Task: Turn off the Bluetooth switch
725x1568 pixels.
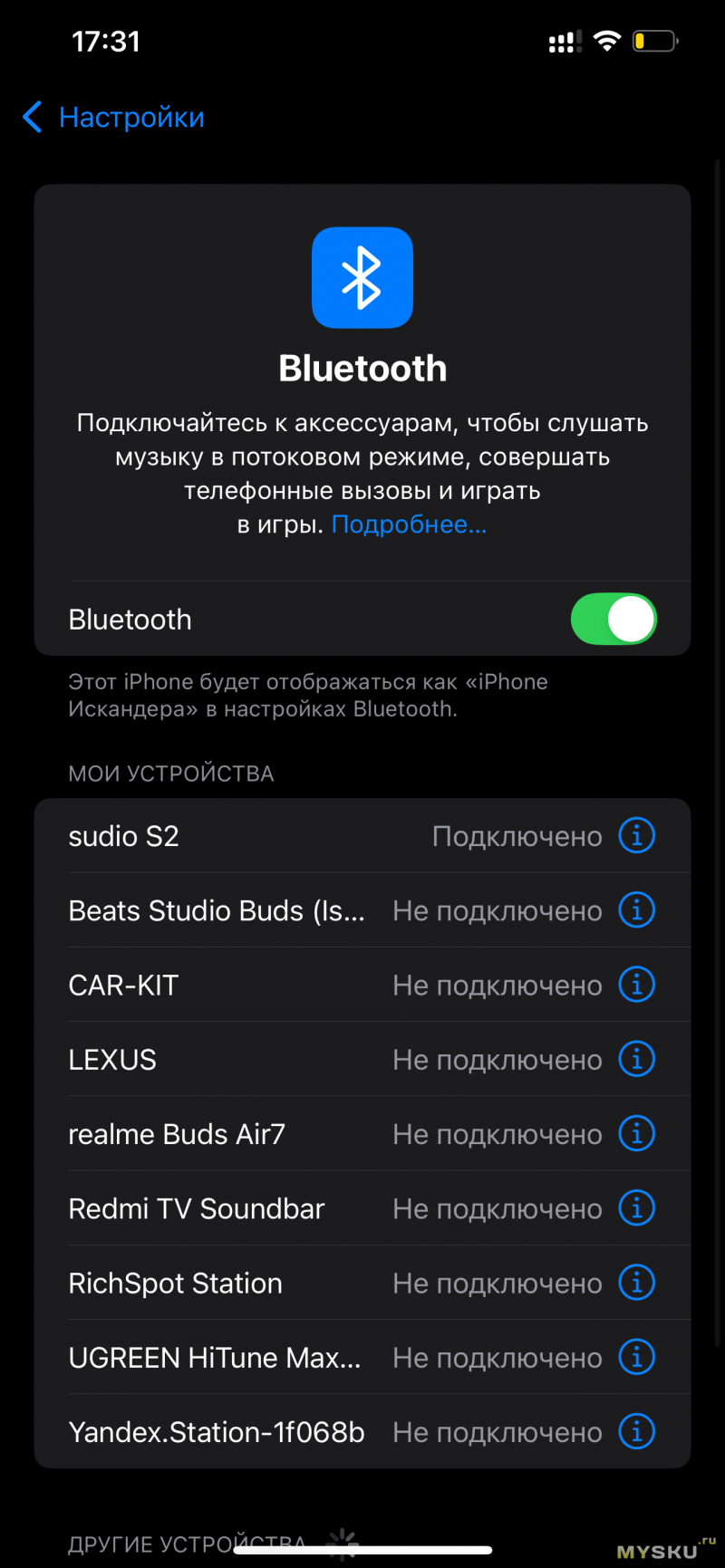Action: coord(613,620)
